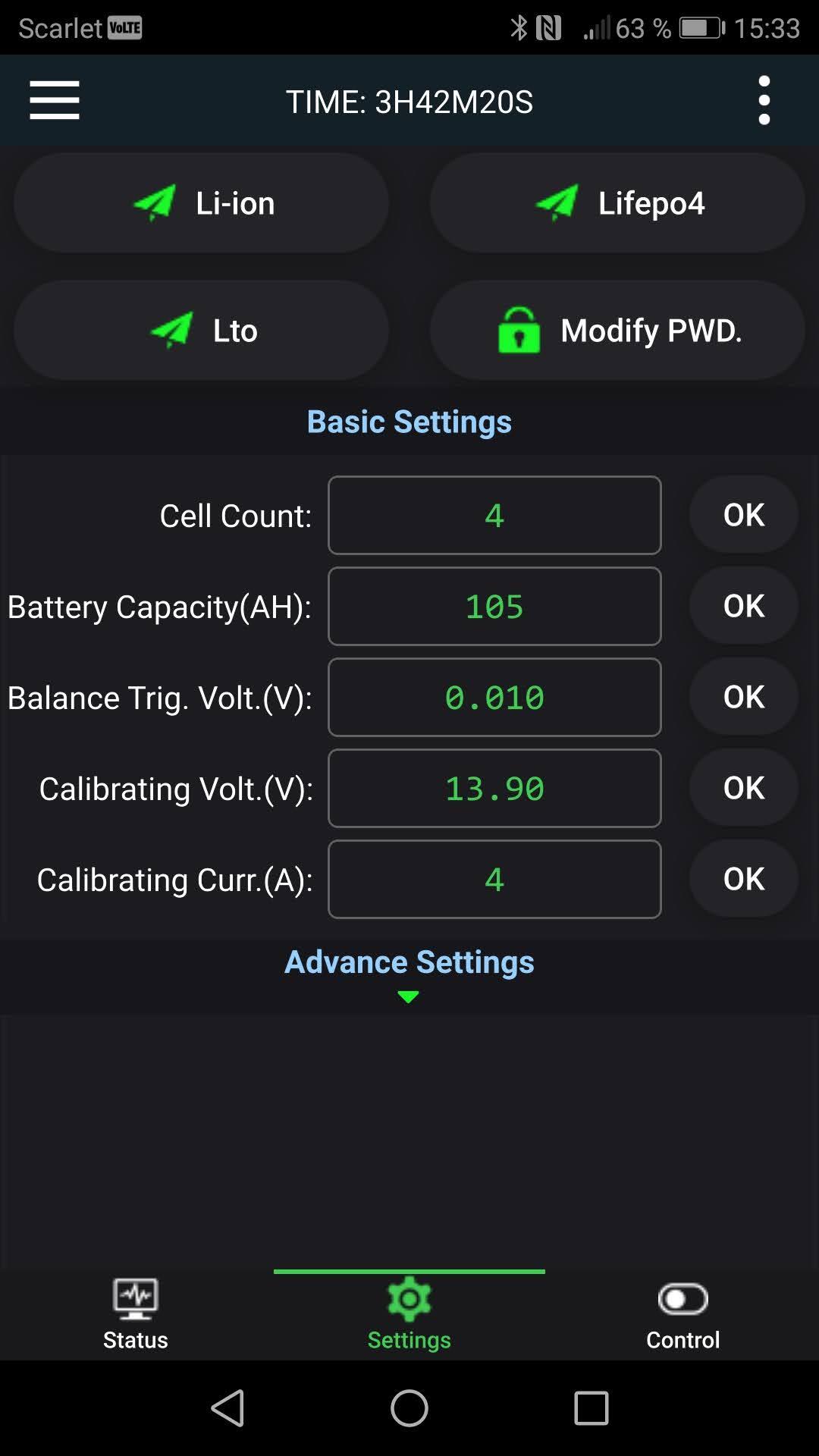Tap Modify PWD. button
The image size is (819, 1456).
tap(617, 331)
